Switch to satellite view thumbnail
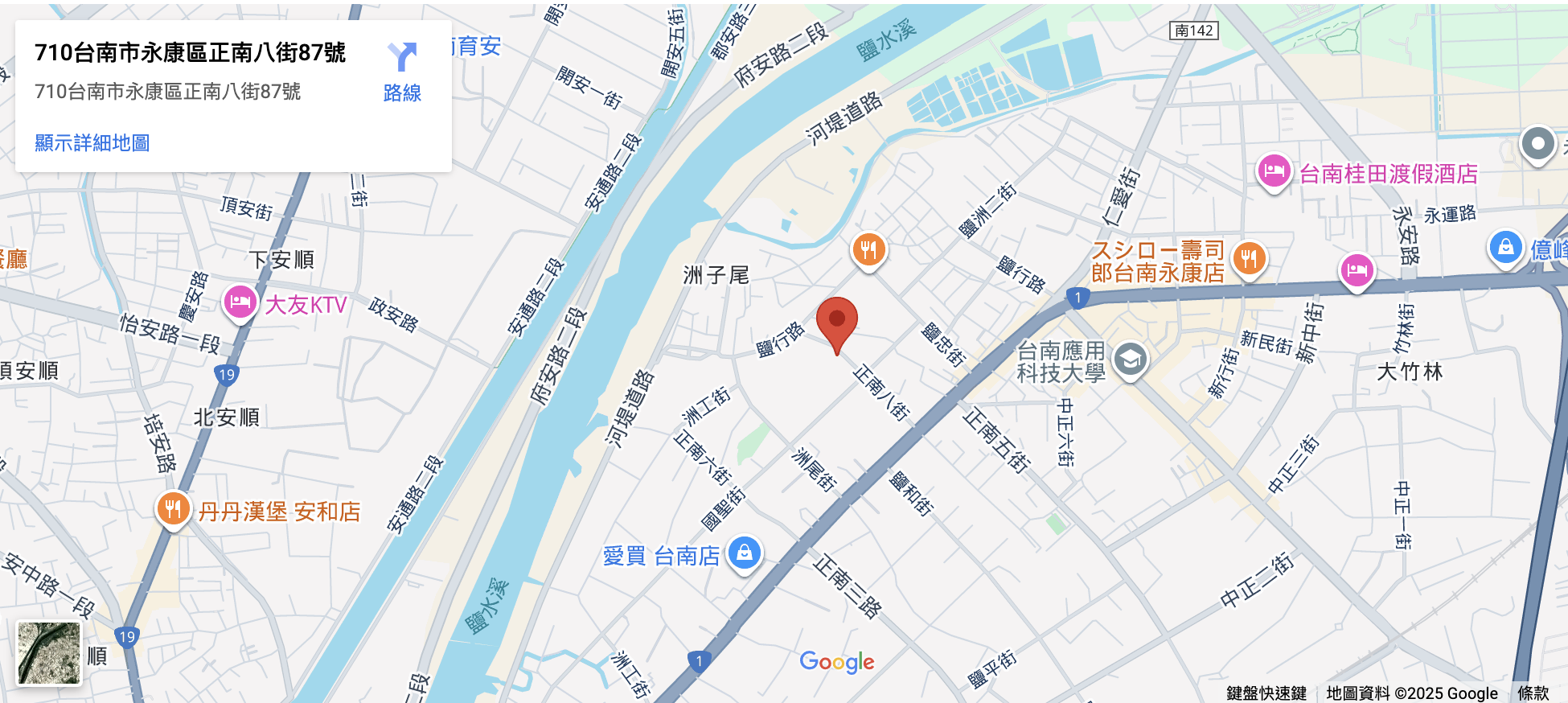 (x=50, y=653)
